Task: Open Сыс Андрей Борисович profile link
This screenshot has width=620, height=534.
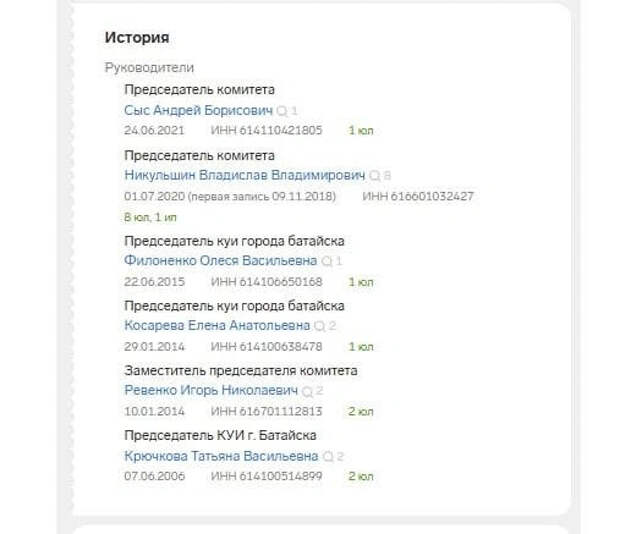Action: [x=198, y=110]
